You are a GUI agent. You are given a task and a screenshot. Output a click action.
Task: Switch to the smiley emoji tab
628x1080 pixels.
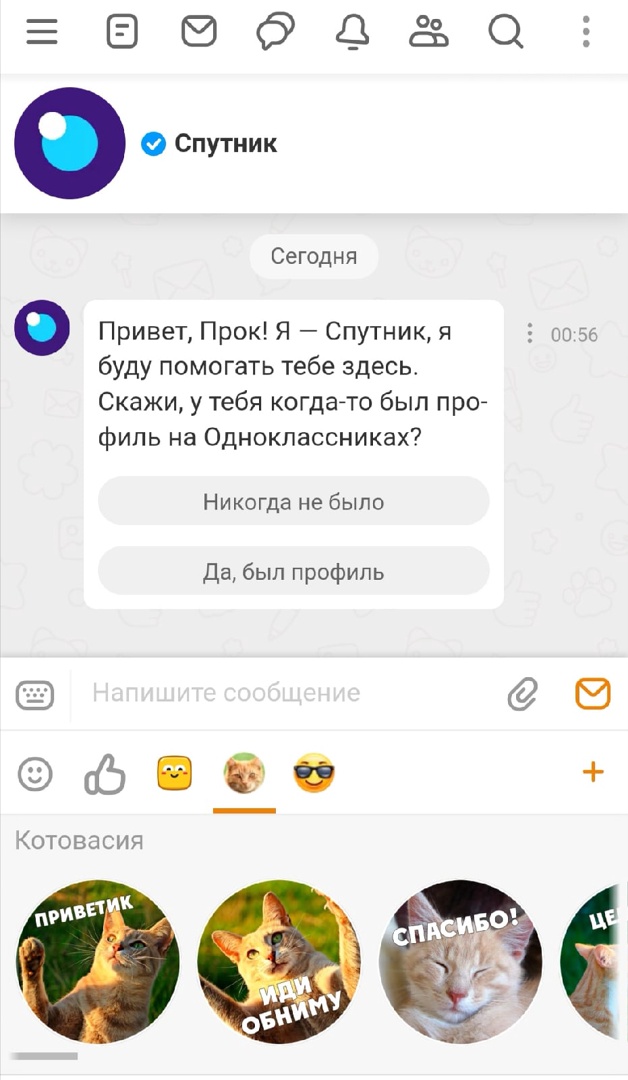pyautogui.click(x=35, y=773)
